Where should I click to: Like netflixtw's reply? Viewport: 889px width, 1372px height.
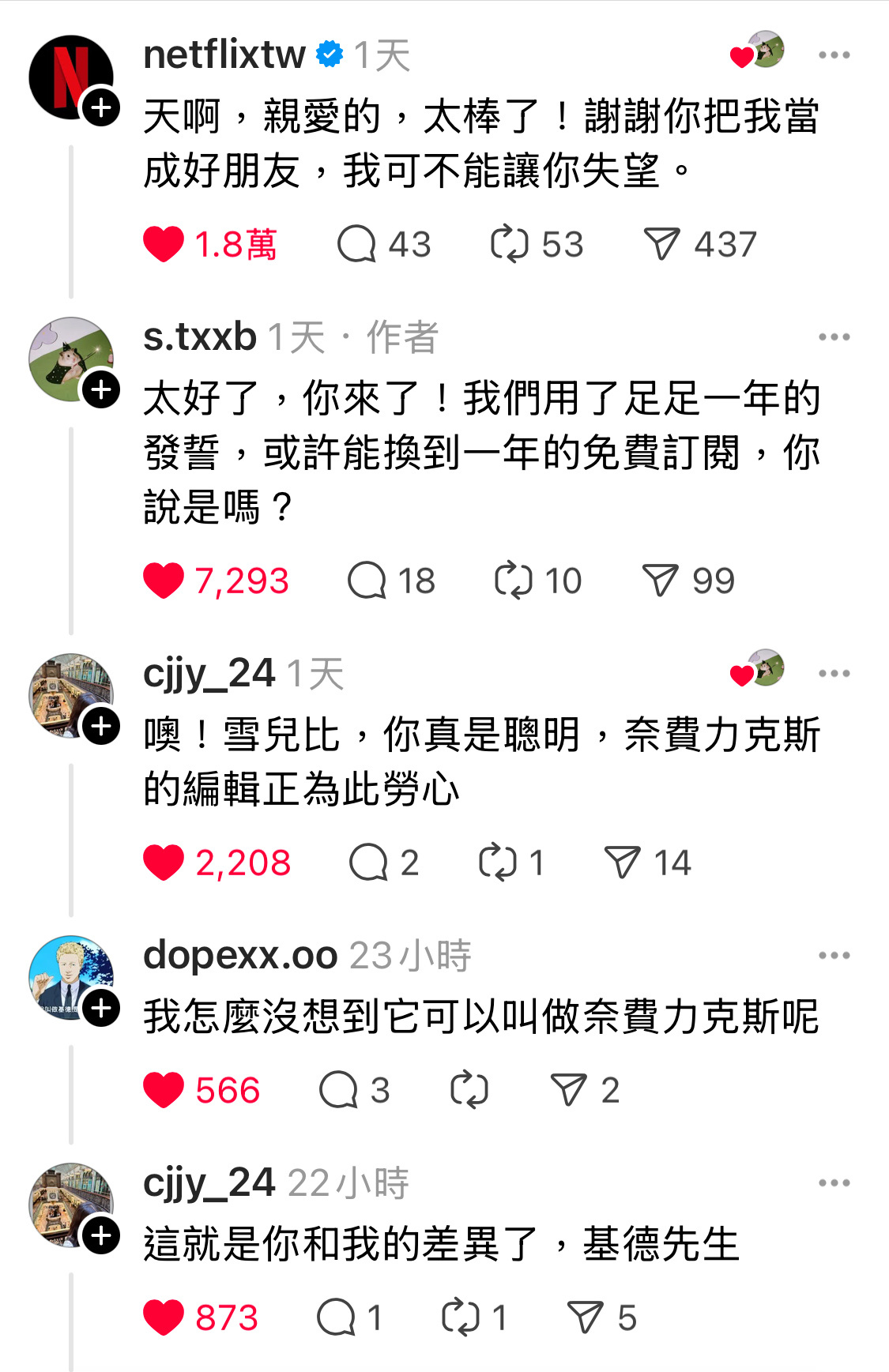click(x=164, y=244)
